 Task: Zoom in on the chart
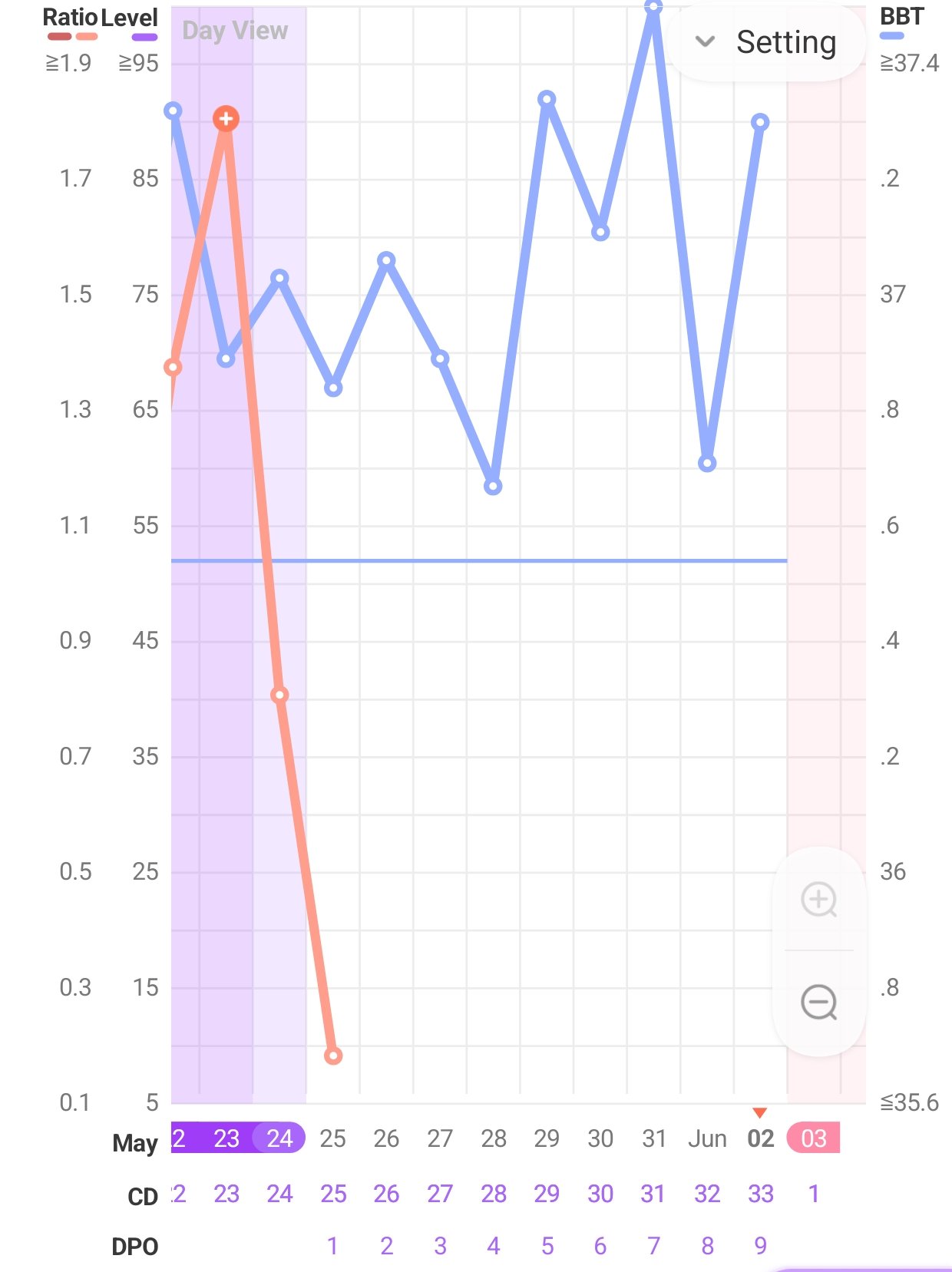818,899
